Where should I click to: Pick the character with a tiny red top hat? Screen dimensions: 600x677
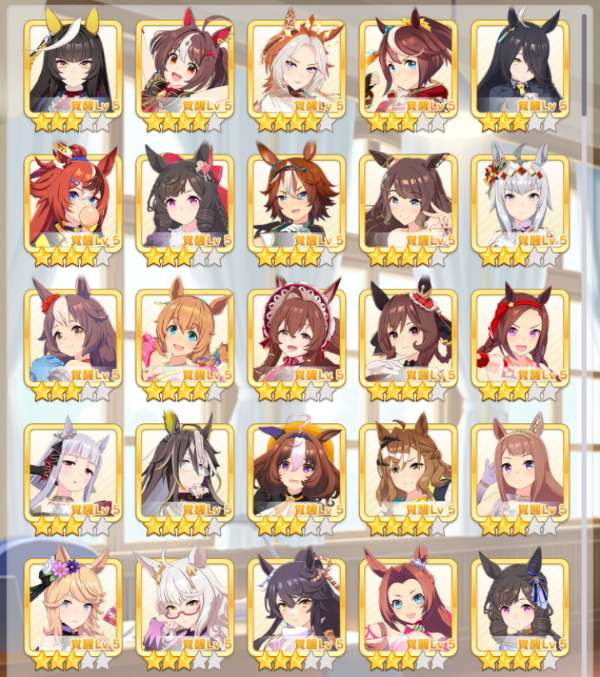tap(408, 340)
